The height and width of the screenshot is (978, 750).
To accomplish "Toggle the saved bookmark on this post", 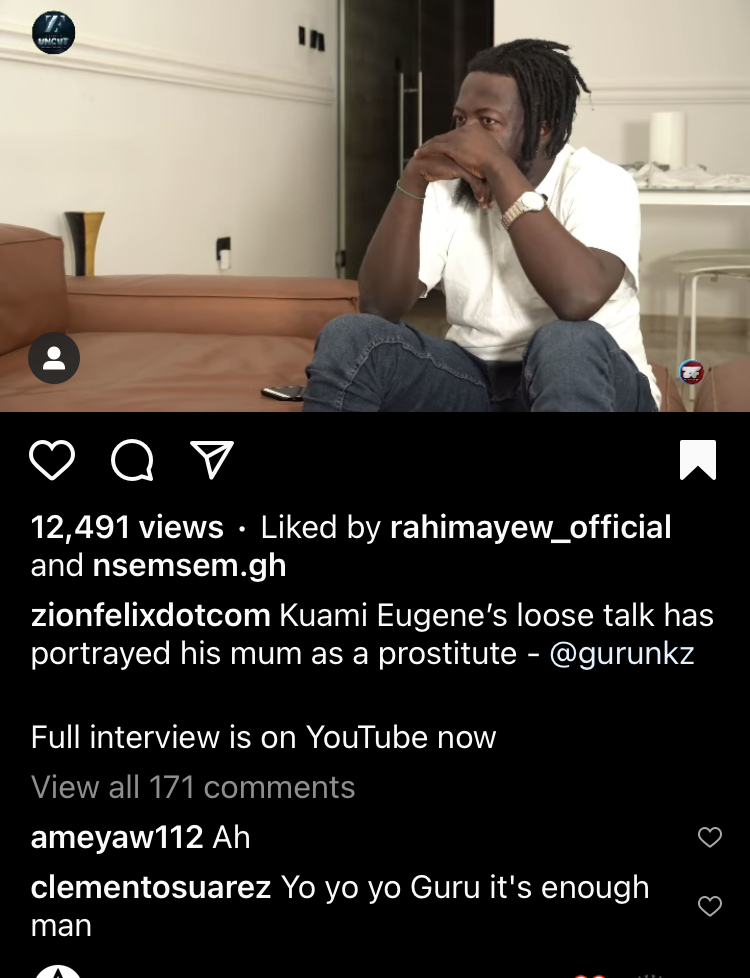I will click(698, 460).
